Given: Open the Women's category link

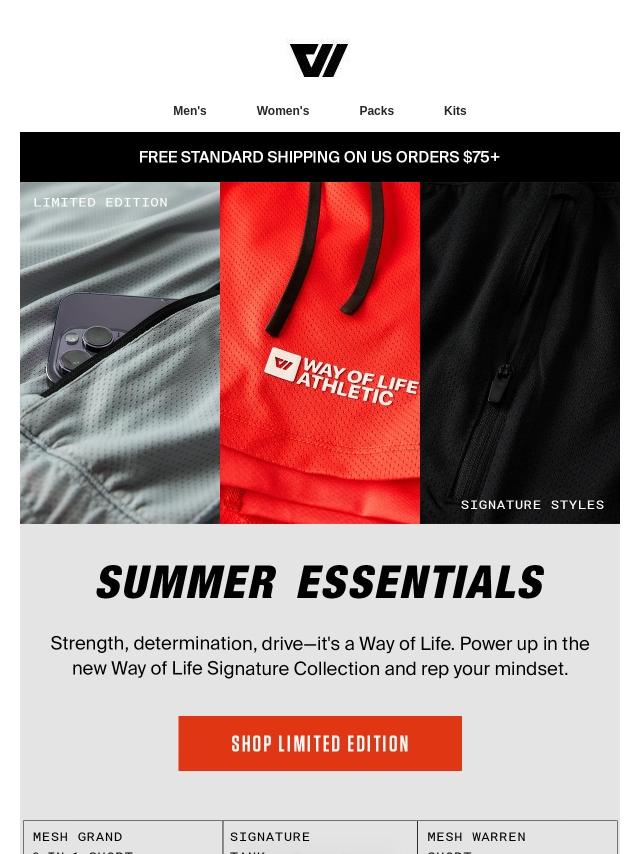Looking at the screenshot, I should [282, 111].
